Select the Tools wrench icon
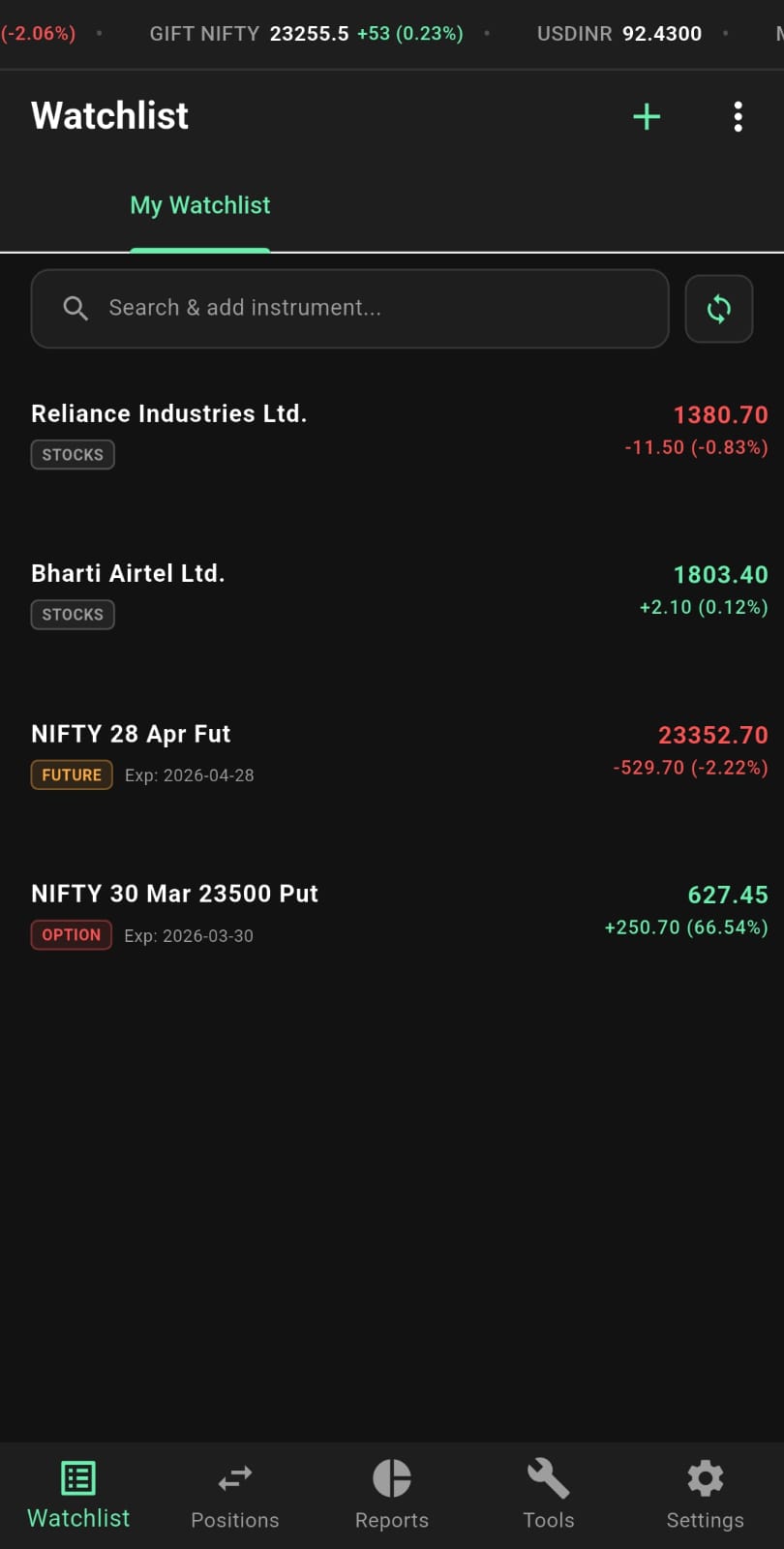Image resolution: width=784 pixels, height=1549 pixels. pos(548,1478)
